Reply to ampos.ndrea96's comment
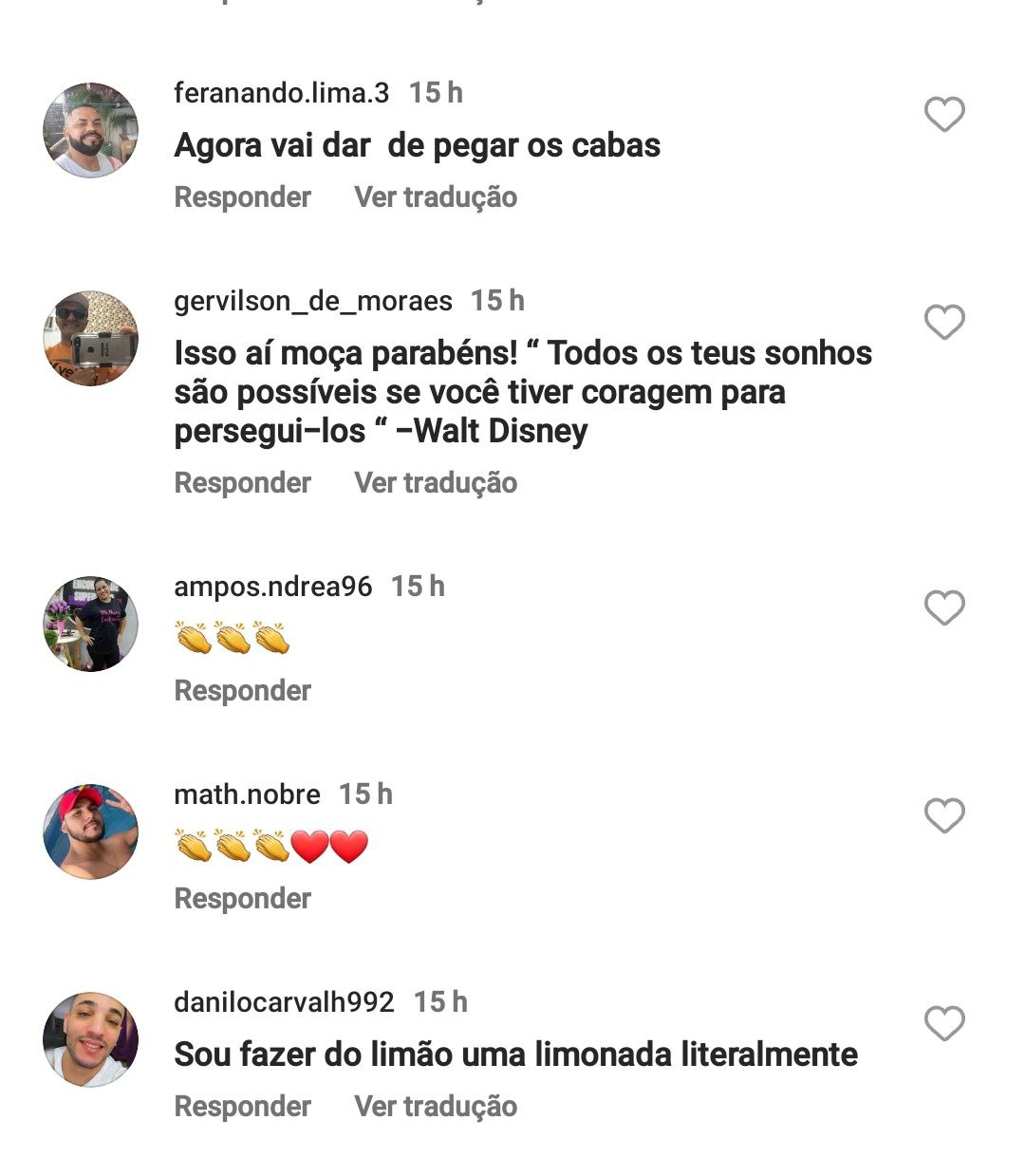This screenshot has width=1025, height=1176. coord(242,690)
